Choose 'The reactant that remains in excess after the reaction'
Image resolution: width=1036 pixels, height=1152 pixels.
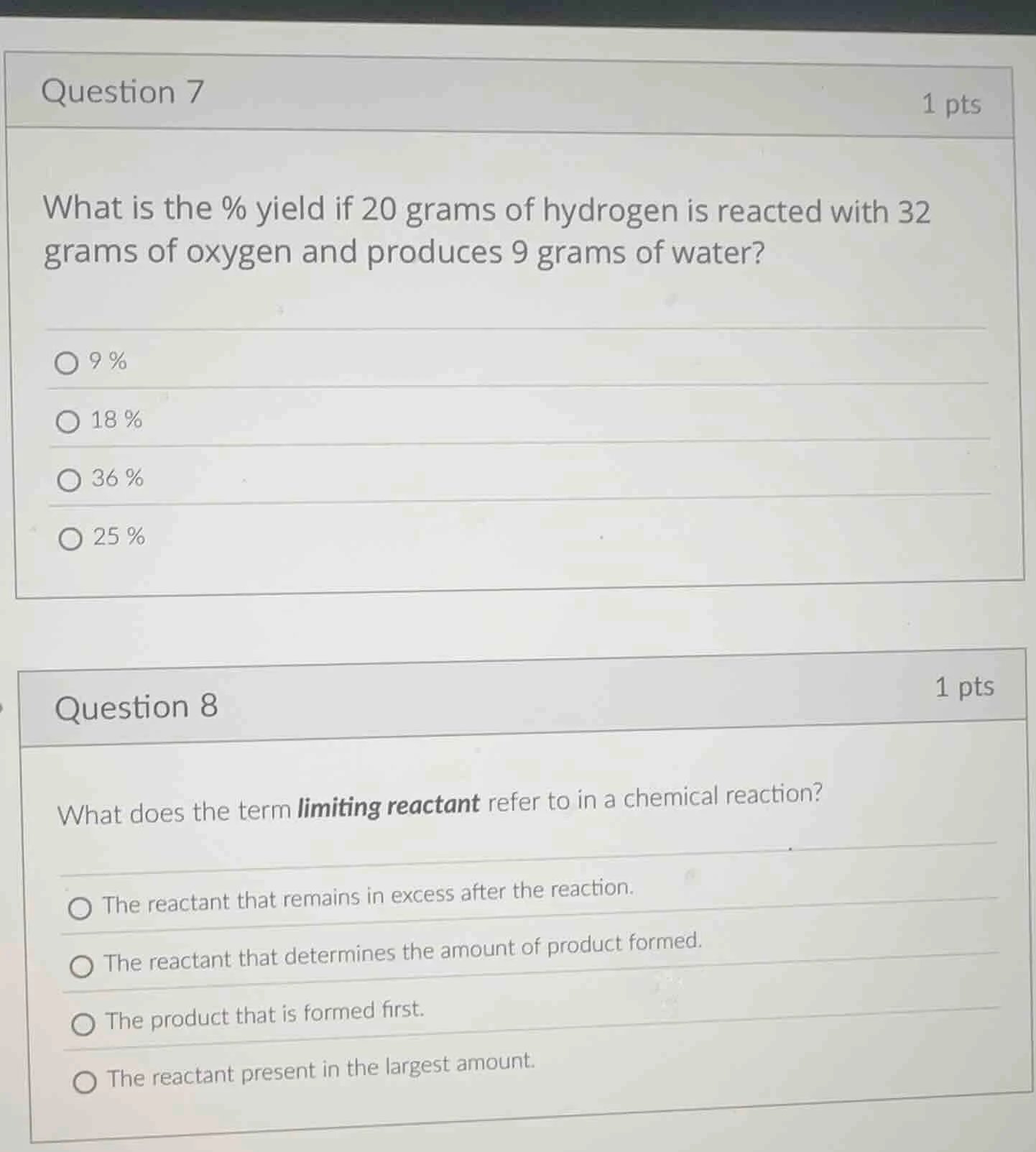coord(81,908)
